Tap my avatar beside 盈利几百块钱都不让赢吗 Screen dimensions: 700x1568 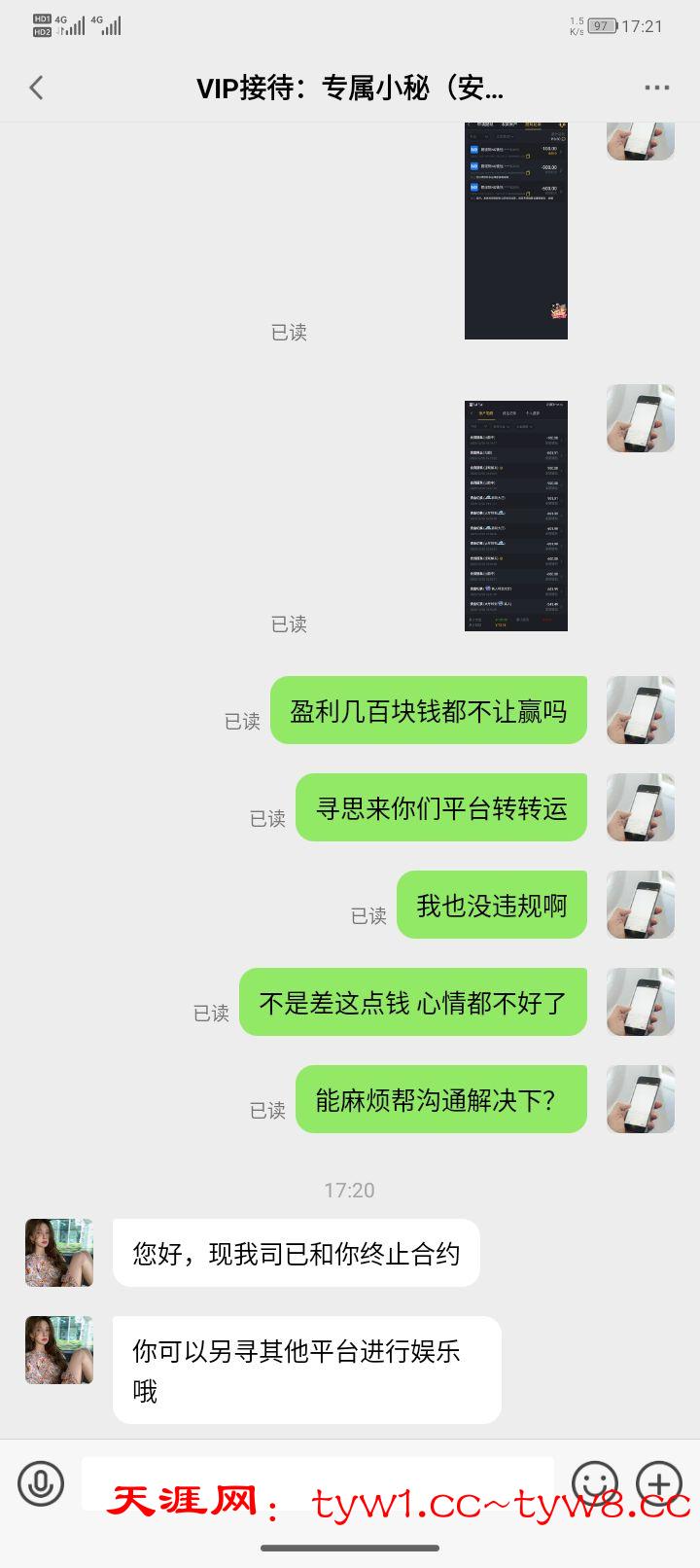(x=640, y=710)
